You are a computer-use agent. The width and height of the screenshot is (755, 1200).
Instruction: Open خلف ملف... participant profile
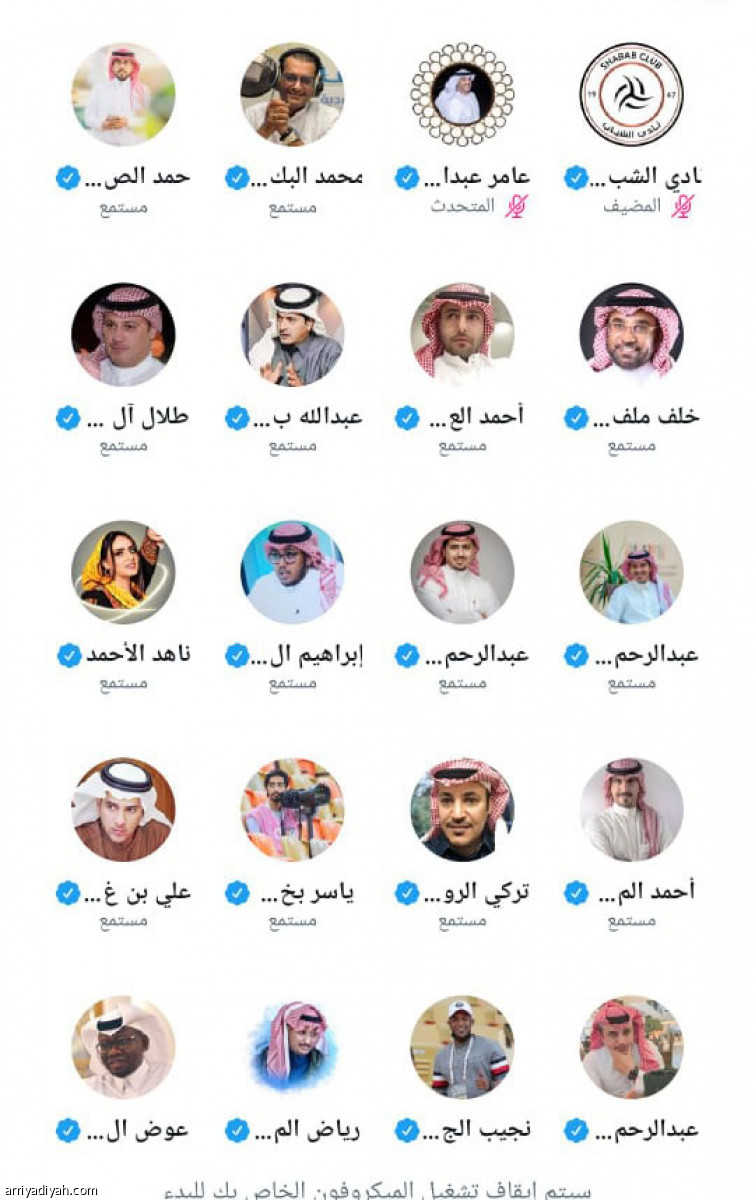631,334
